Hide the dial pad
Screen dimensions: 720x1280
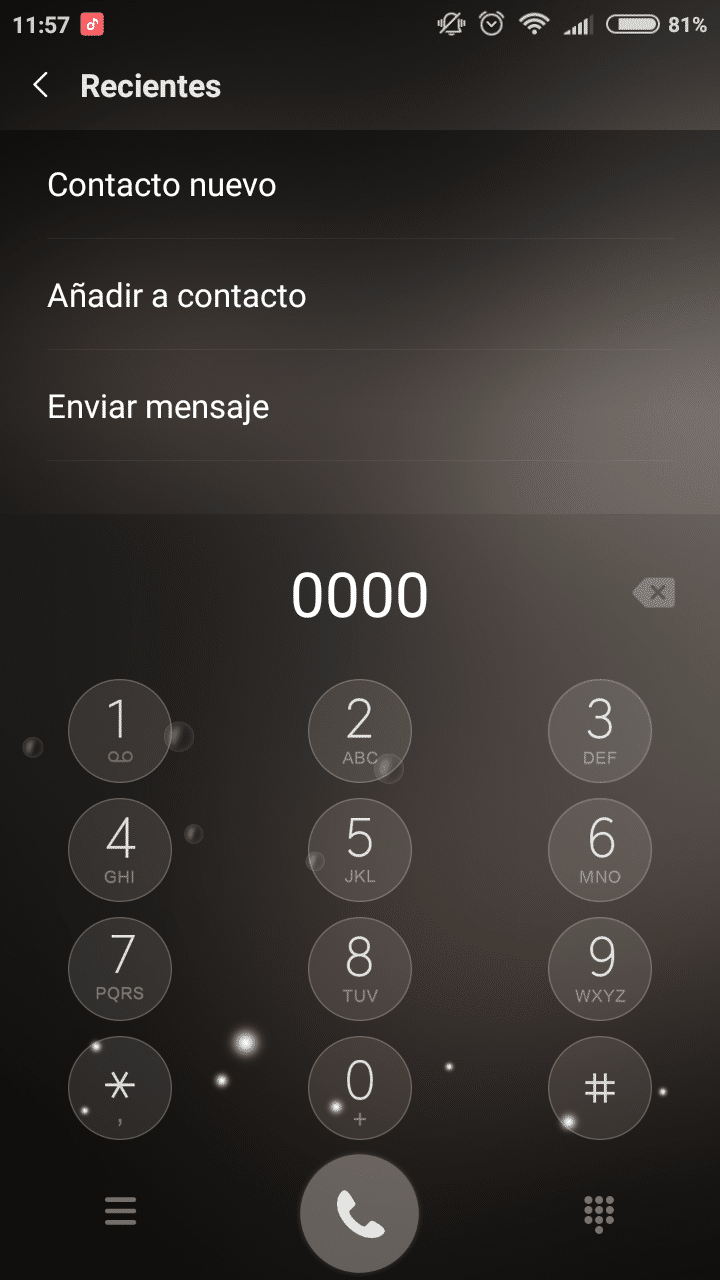pyautogui.click(x=599, y=1212)
